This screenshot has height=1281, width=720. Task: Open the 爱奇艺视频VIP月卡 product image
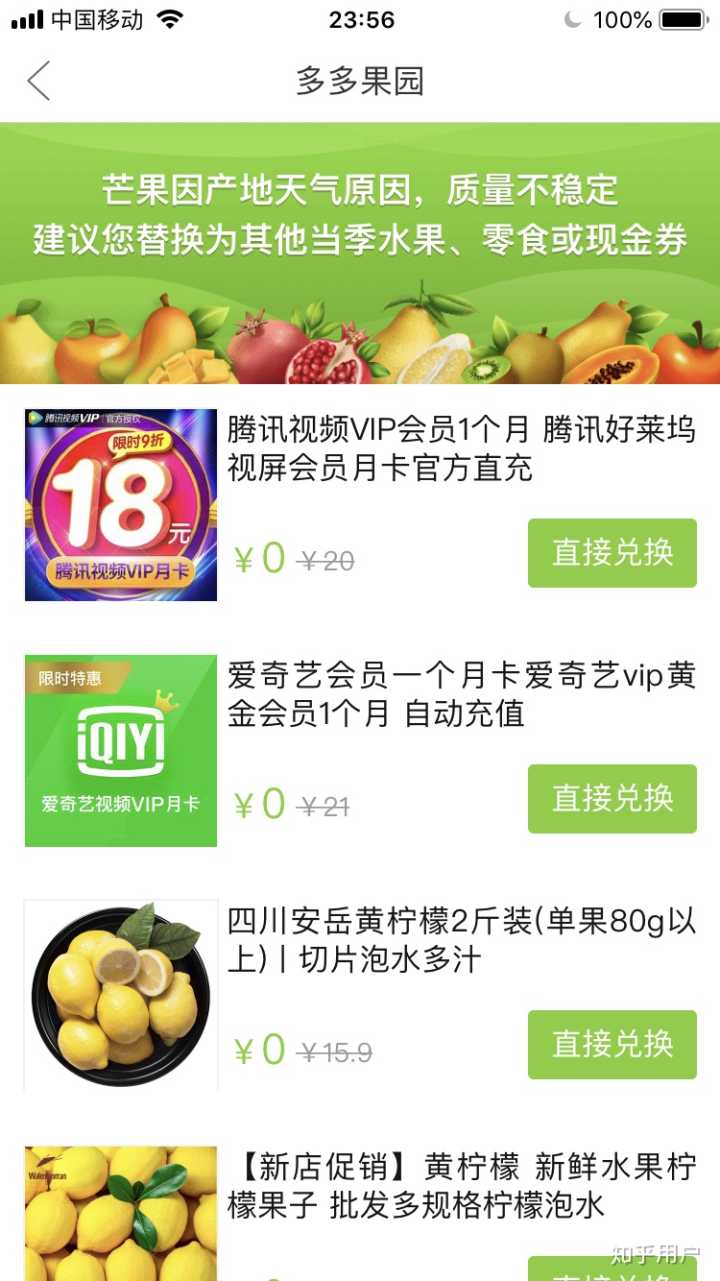pyautogui.click(x=121, y=751)
